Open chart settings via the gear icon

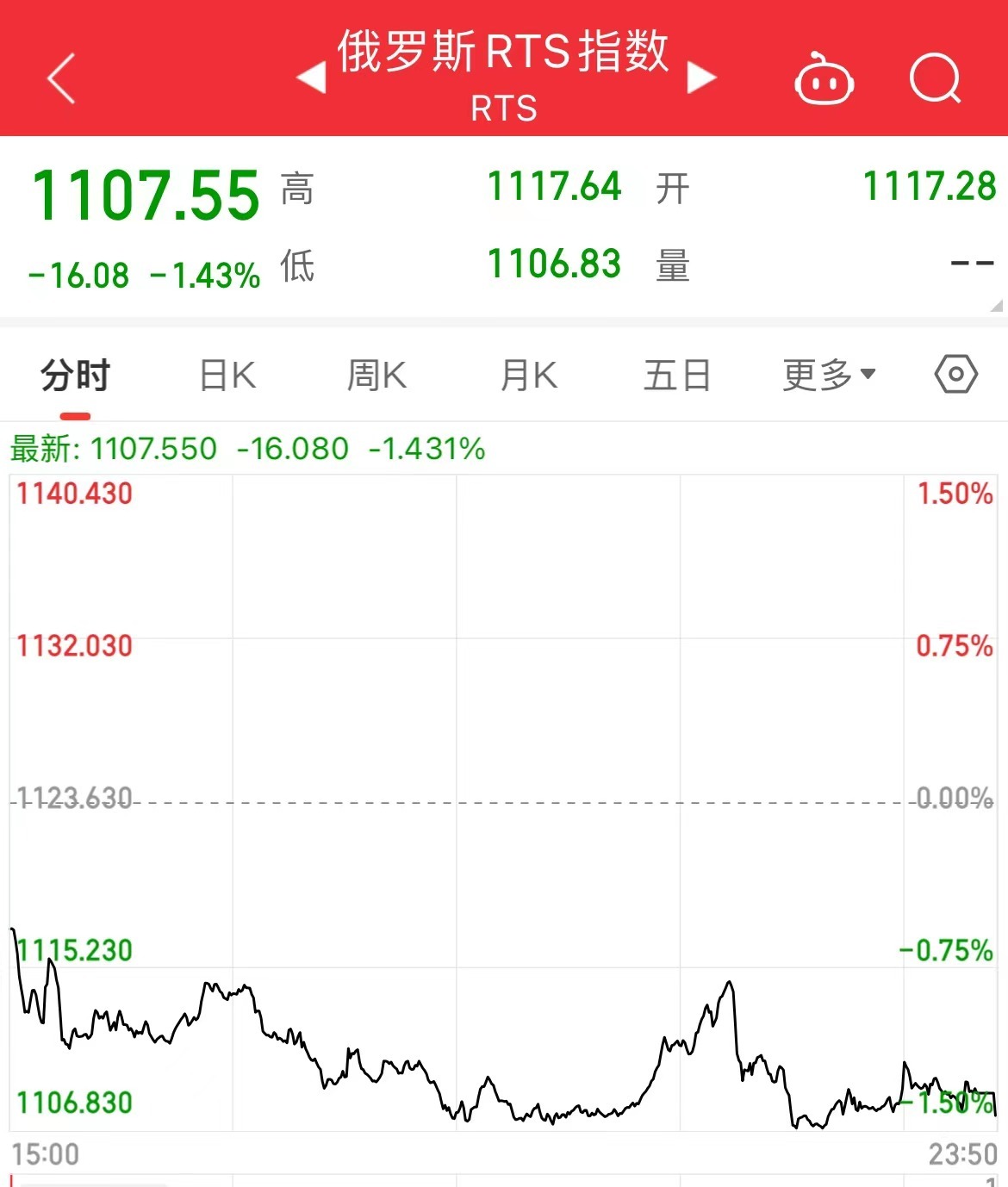coord(956,374)
